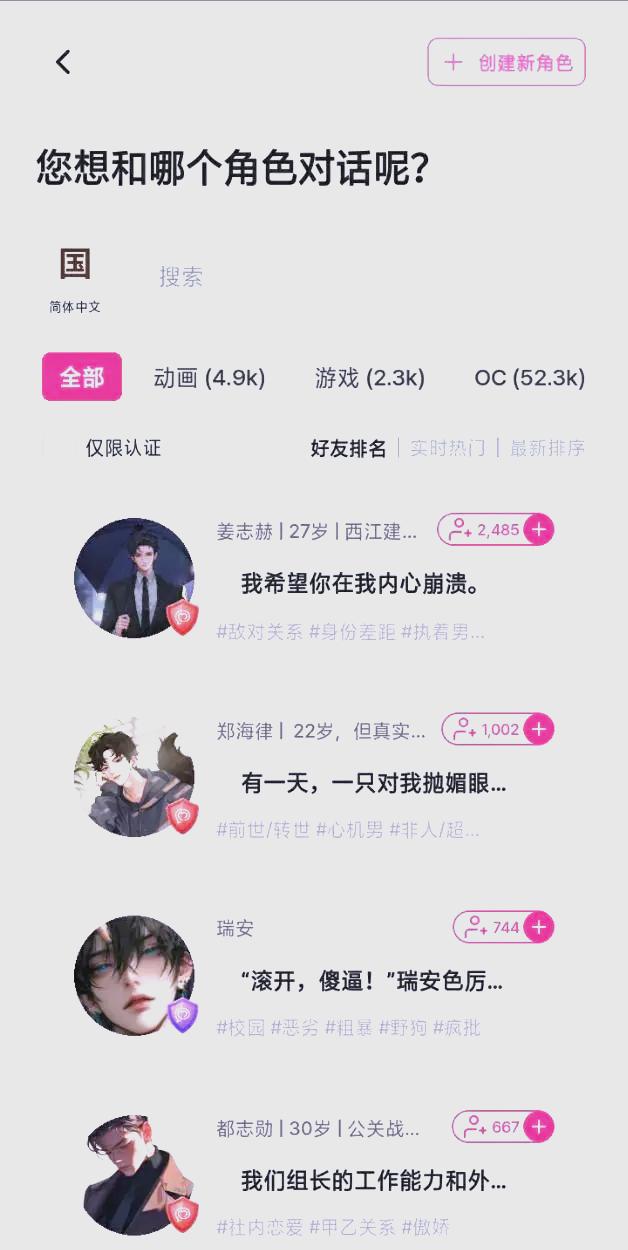This screenshot has height=1250, width=628.
Task: Switch to the OC (52.3k) tab
Action: coord(529,378)
